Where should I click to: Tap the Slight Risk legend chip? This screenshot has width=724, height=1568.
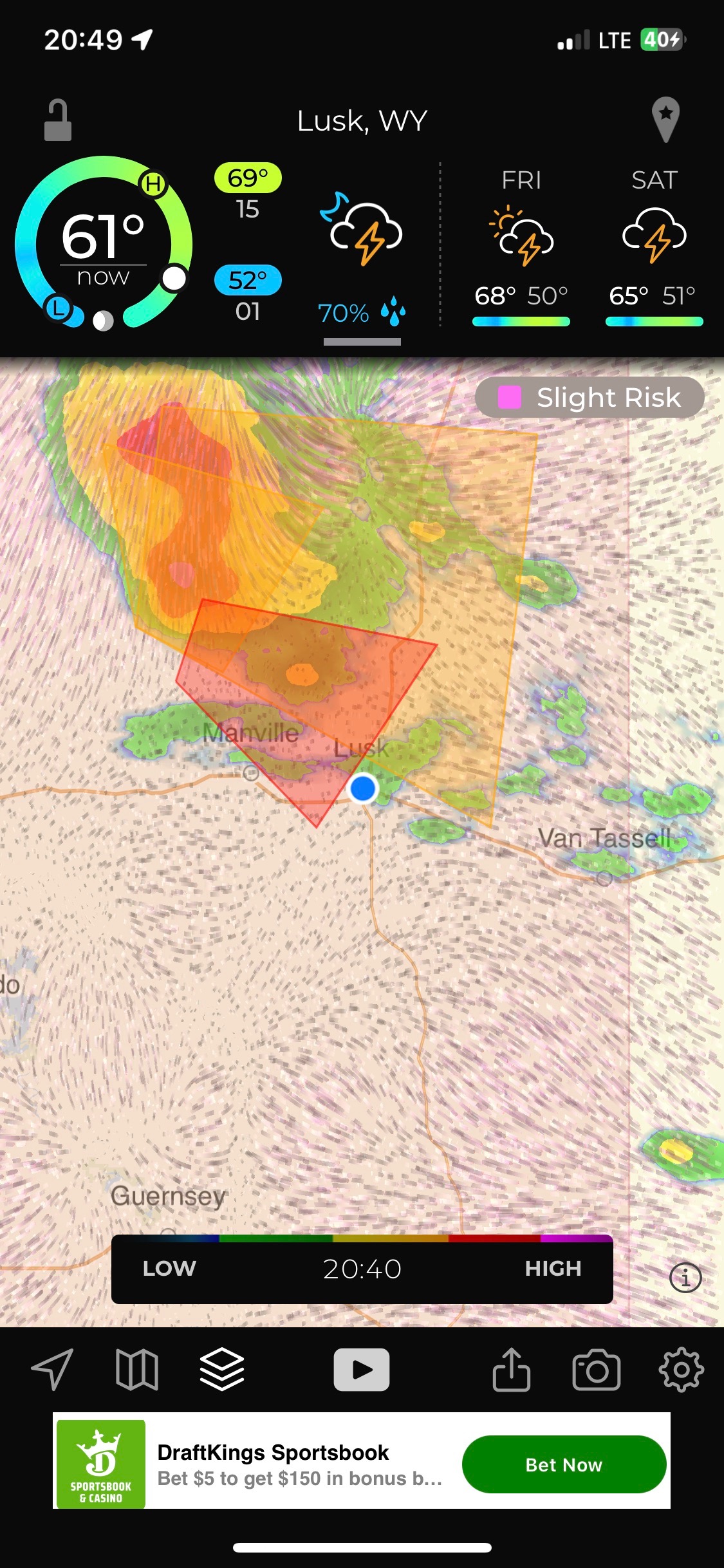(589, 397)
